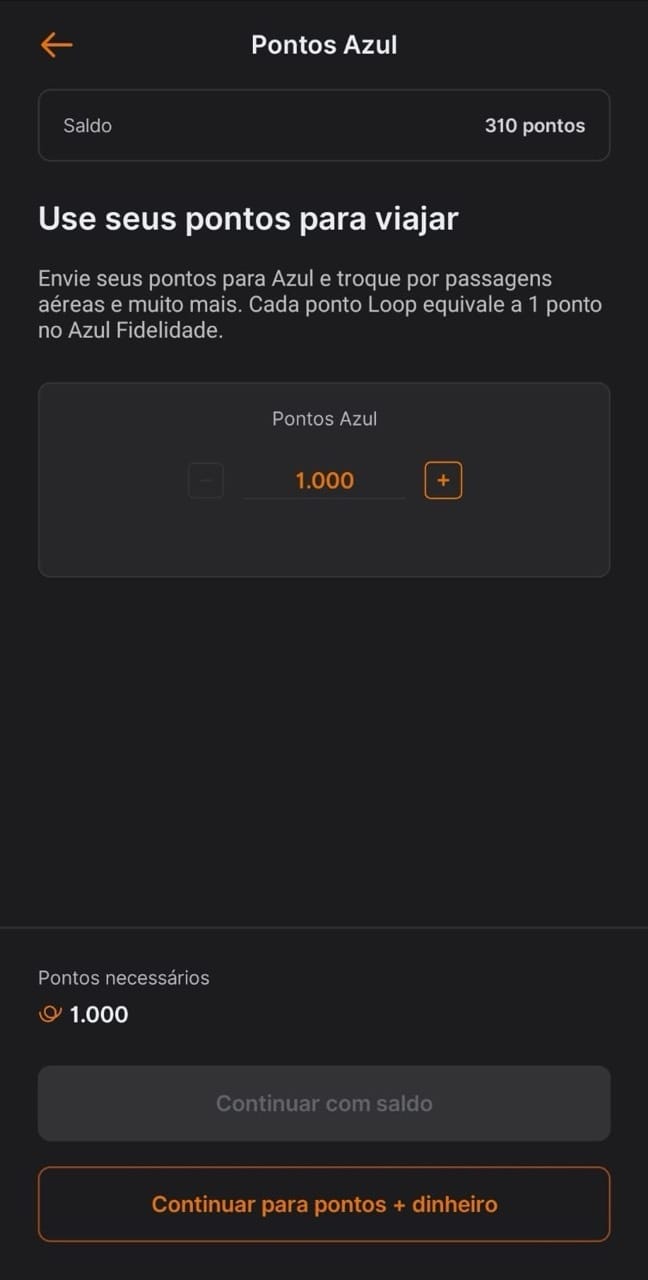Viewport: 648px width, 1280px height.
Task: Select Continuar para pontos + dinheiro
Action: tap(324, 1204)
